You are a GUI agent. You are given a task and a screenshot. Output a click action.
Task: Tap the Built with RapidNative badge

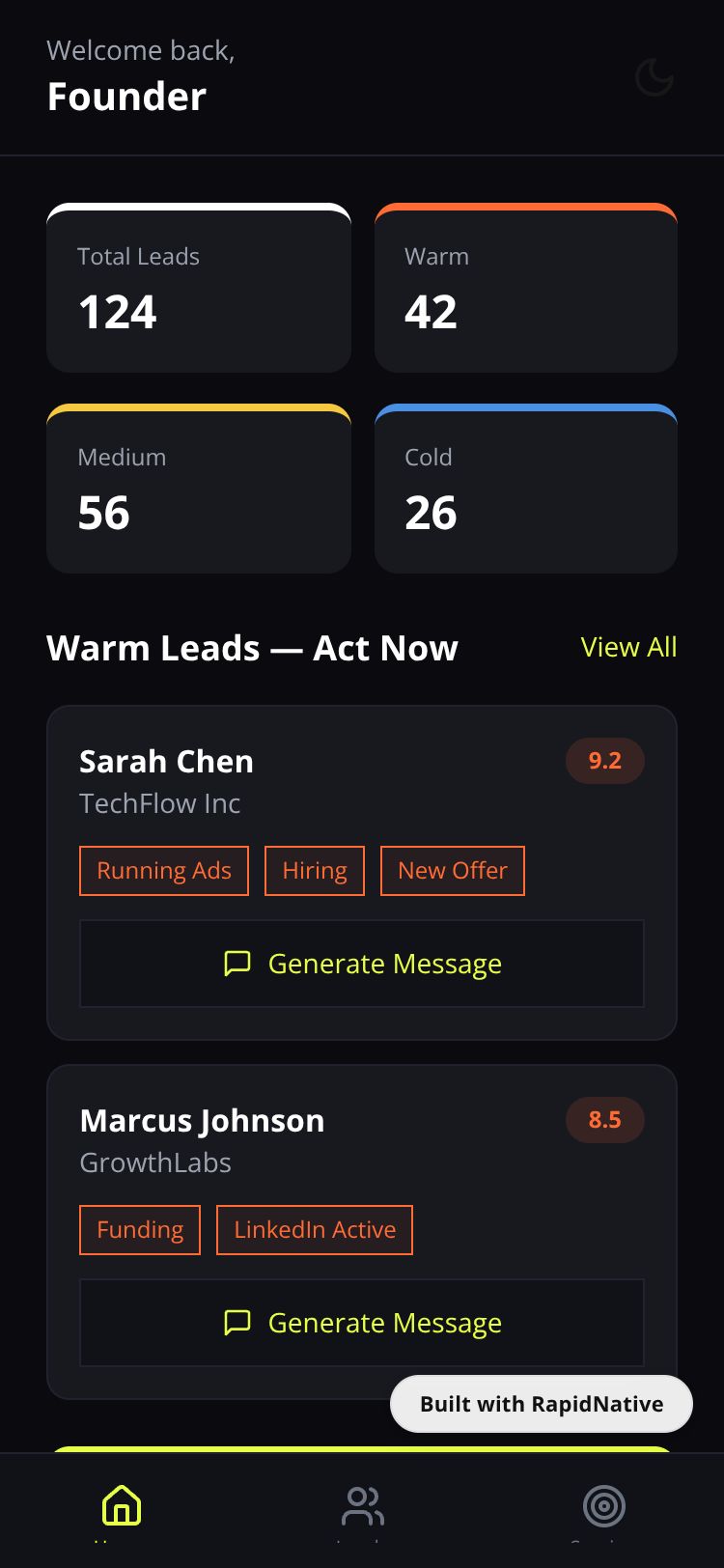tap(541, 1404)
